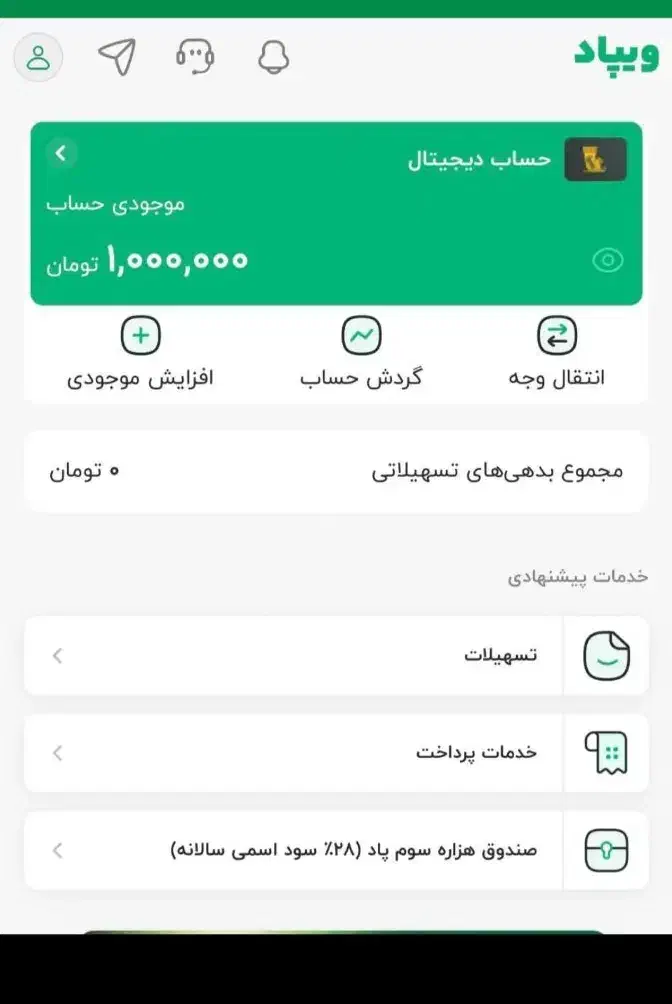The image size is (672, 1004).
Task: Open خدمات پرداخت payment services
Action: (x=336, y=753)
